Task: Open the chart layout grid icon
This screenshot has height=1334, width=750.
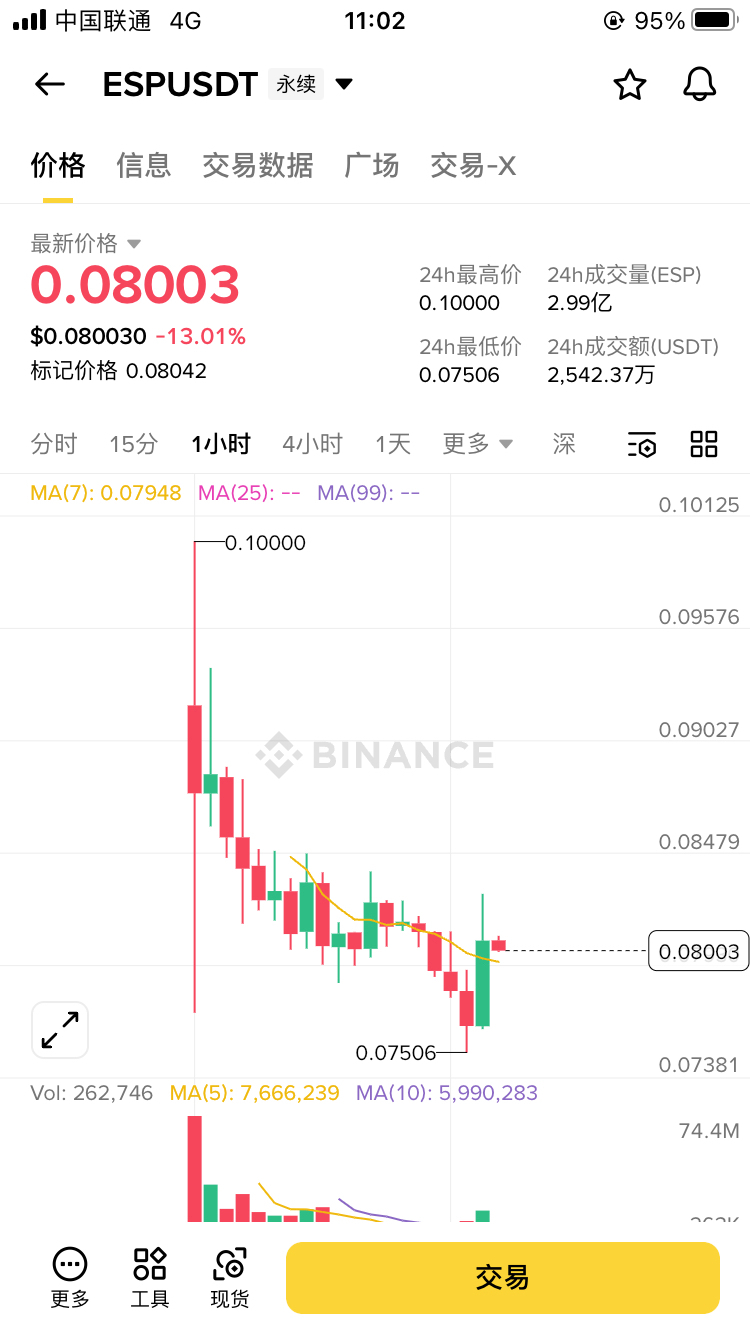Action: pos(704,444)
